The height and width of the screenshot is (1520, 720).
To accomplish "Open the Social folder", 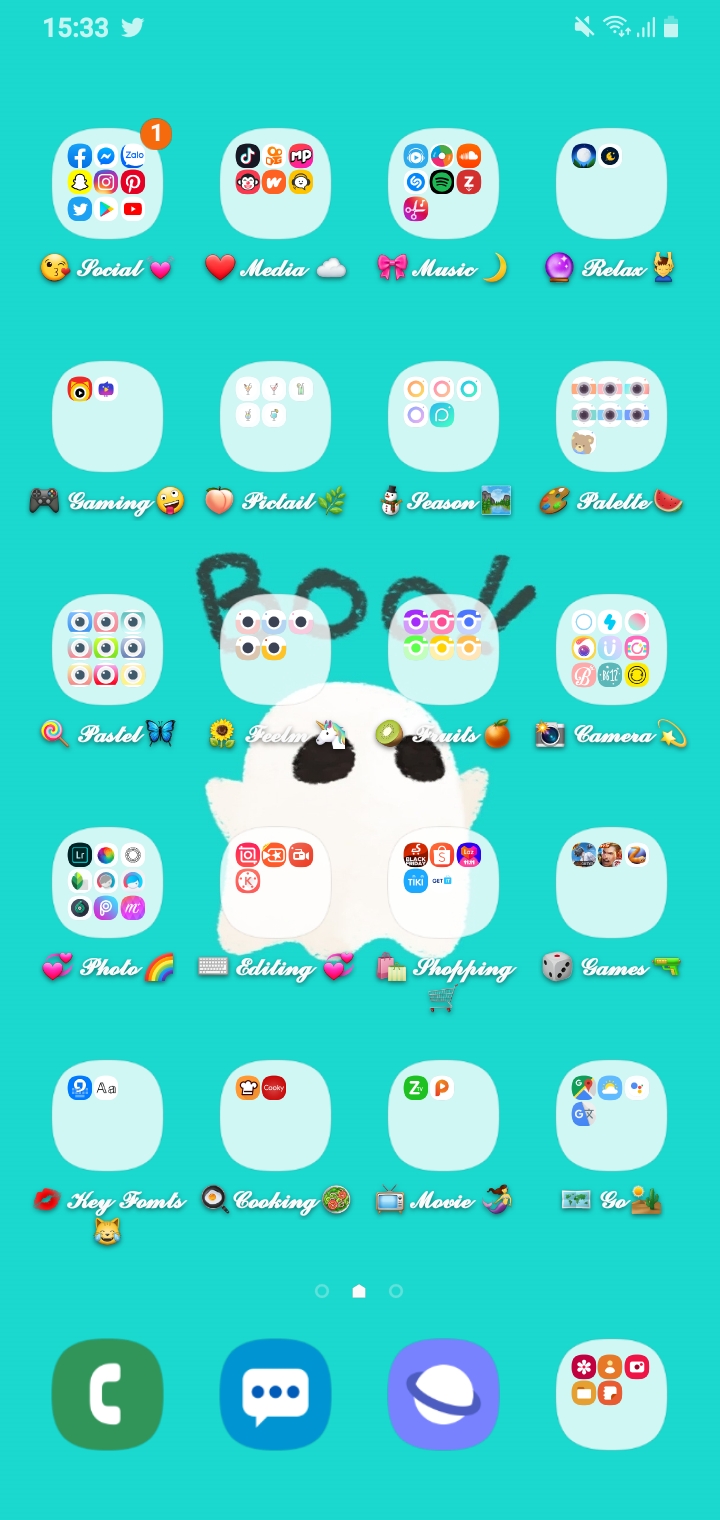I will tap(107, 184).
